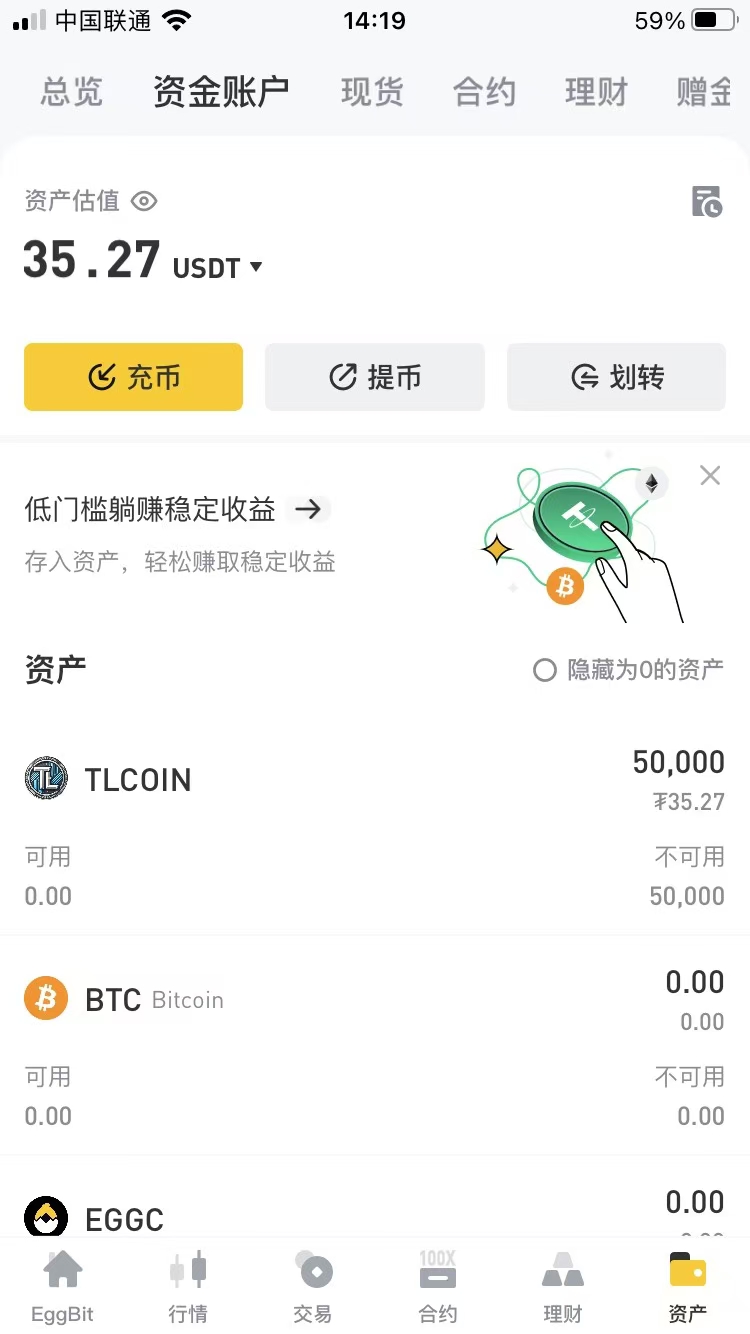The image size is (750, 1334).
Task: Dismiss the 低门槛躺赚稳定收益 banner
Action: (710, 475)
